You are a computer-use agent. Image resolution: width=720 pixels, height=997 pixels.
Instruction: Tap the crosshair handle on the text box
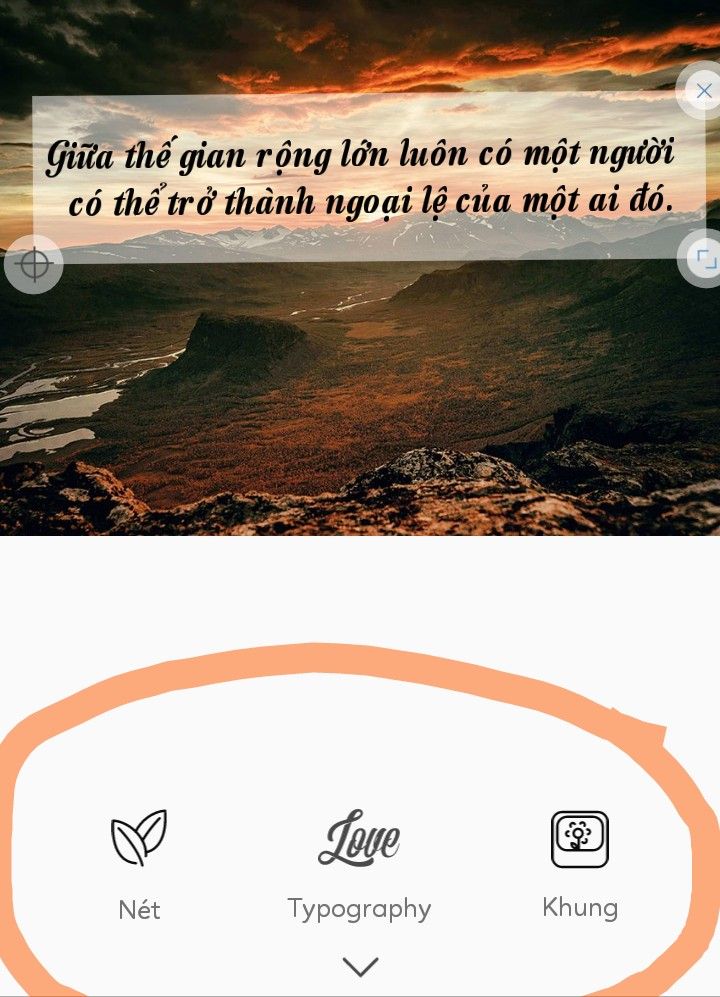click(x=35, y=265)
